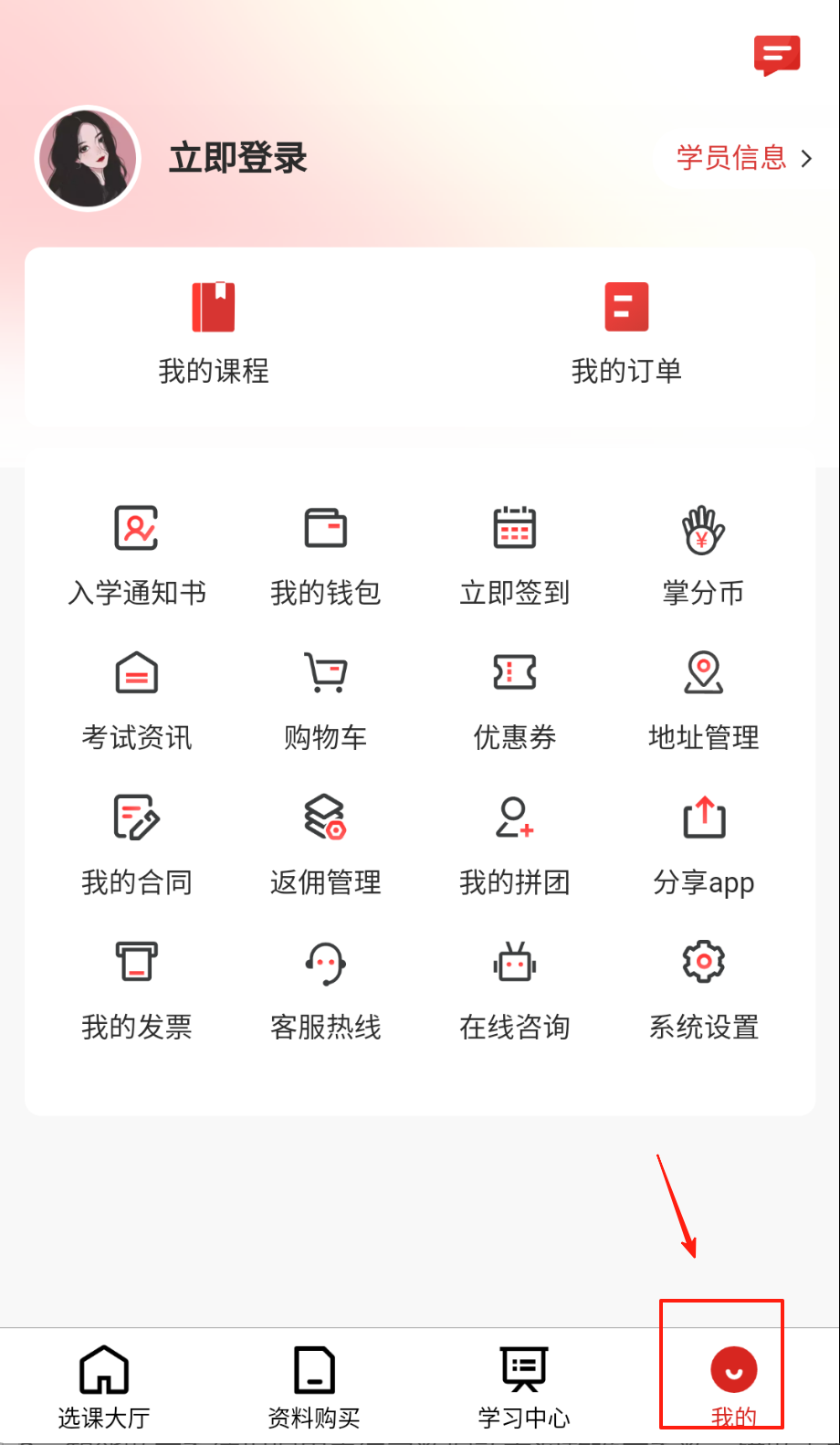Viewport: 840px width, 1445px height.
Task: Share the app via 分享app
Action: pyautogui.click(x=703, y=843)
